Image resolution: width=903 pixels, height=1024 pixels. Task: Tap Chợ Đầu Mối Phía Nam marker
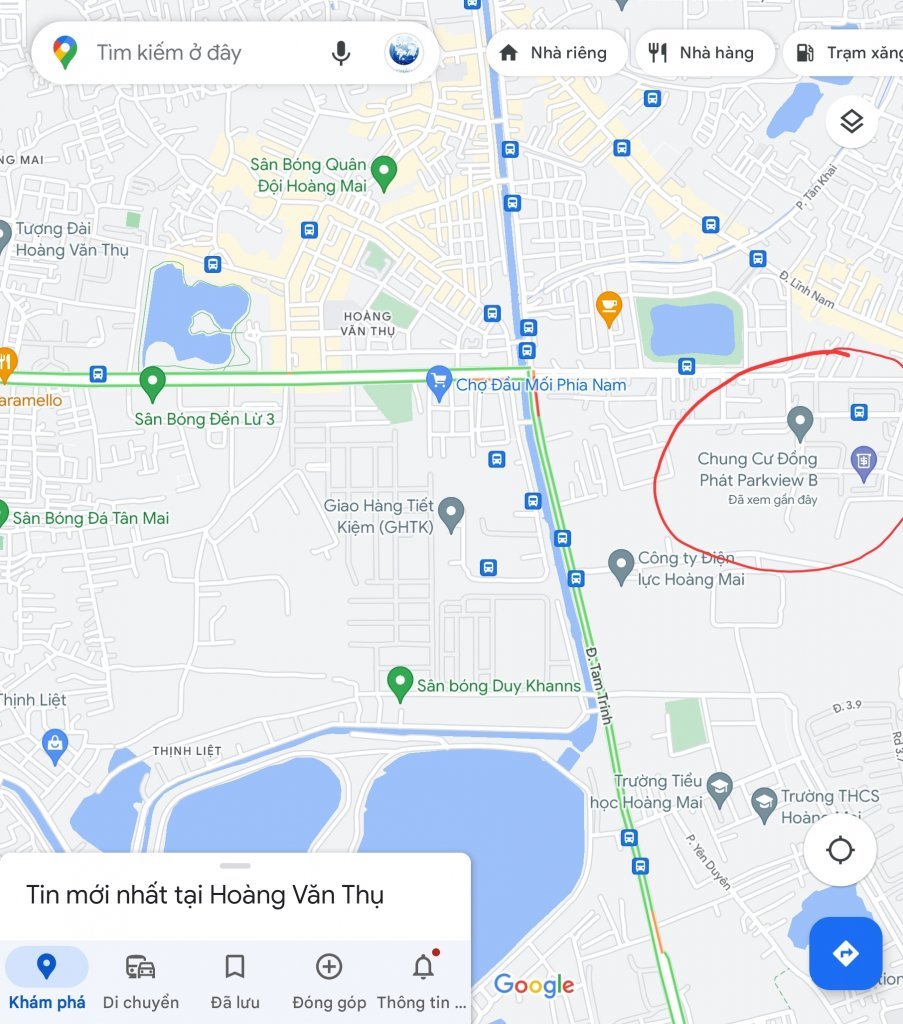click(x=438, y=380)
